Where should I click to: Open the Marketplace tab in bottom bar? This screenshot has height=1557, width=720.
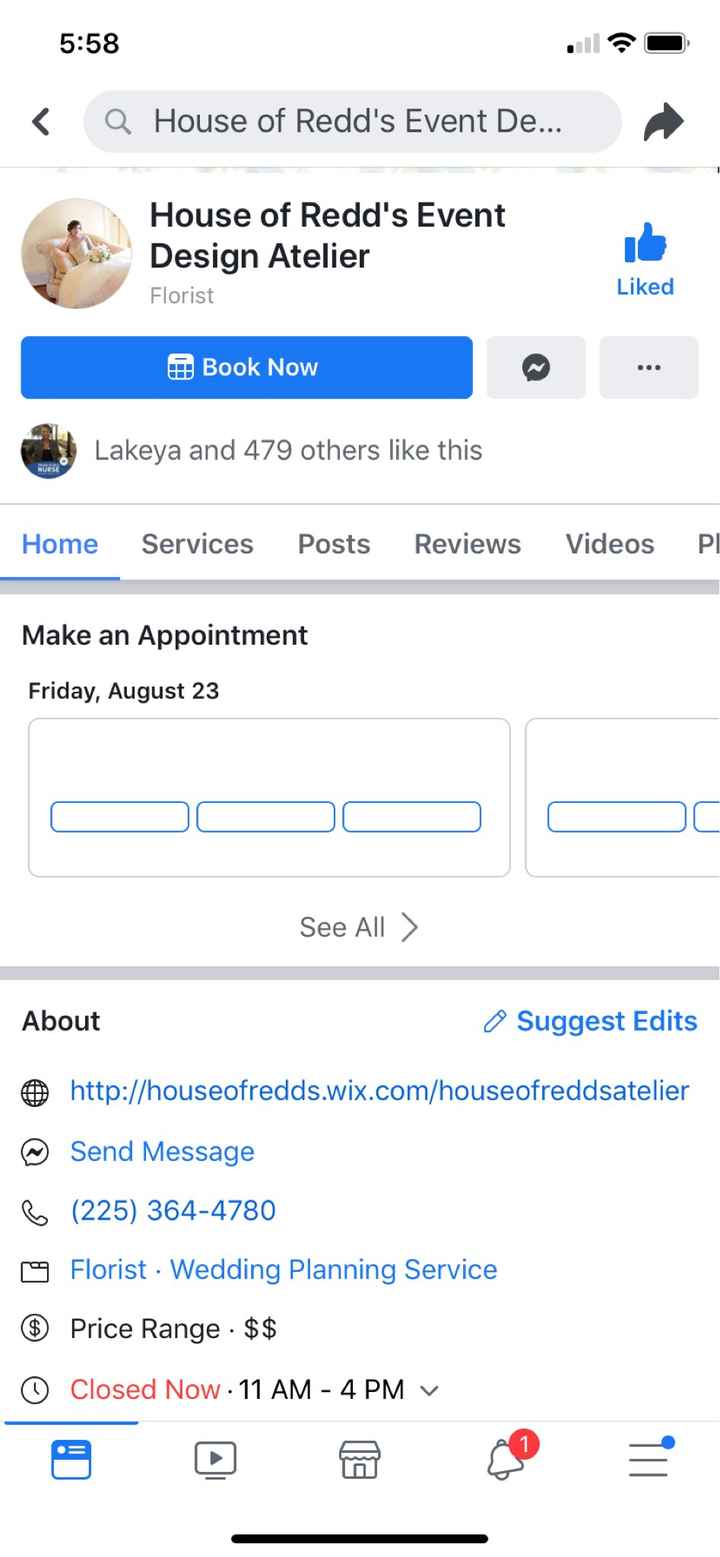tap(359, 1460)
